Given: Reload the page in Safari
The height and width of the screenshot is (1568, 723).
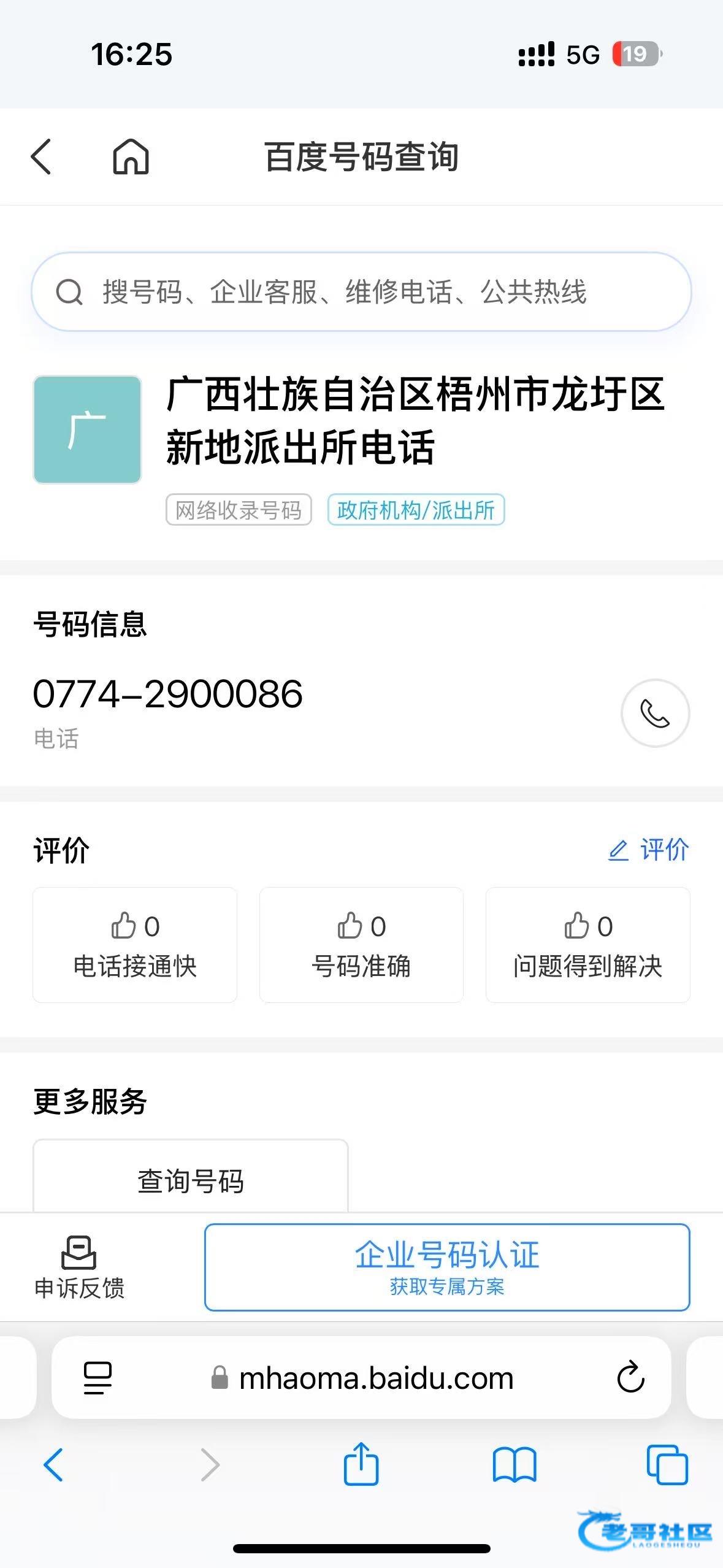Looking at the screenshot, I should (x=630, y=1377).
